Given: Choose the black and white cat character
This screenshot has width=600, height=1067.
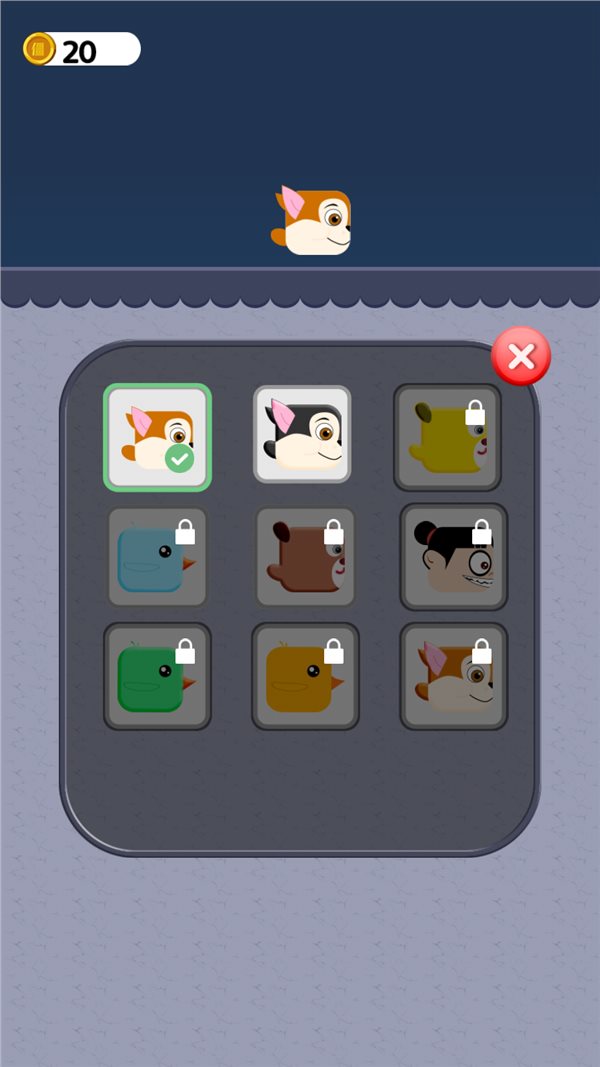Looking at the screenshot, I should click(x=302, y=435).
